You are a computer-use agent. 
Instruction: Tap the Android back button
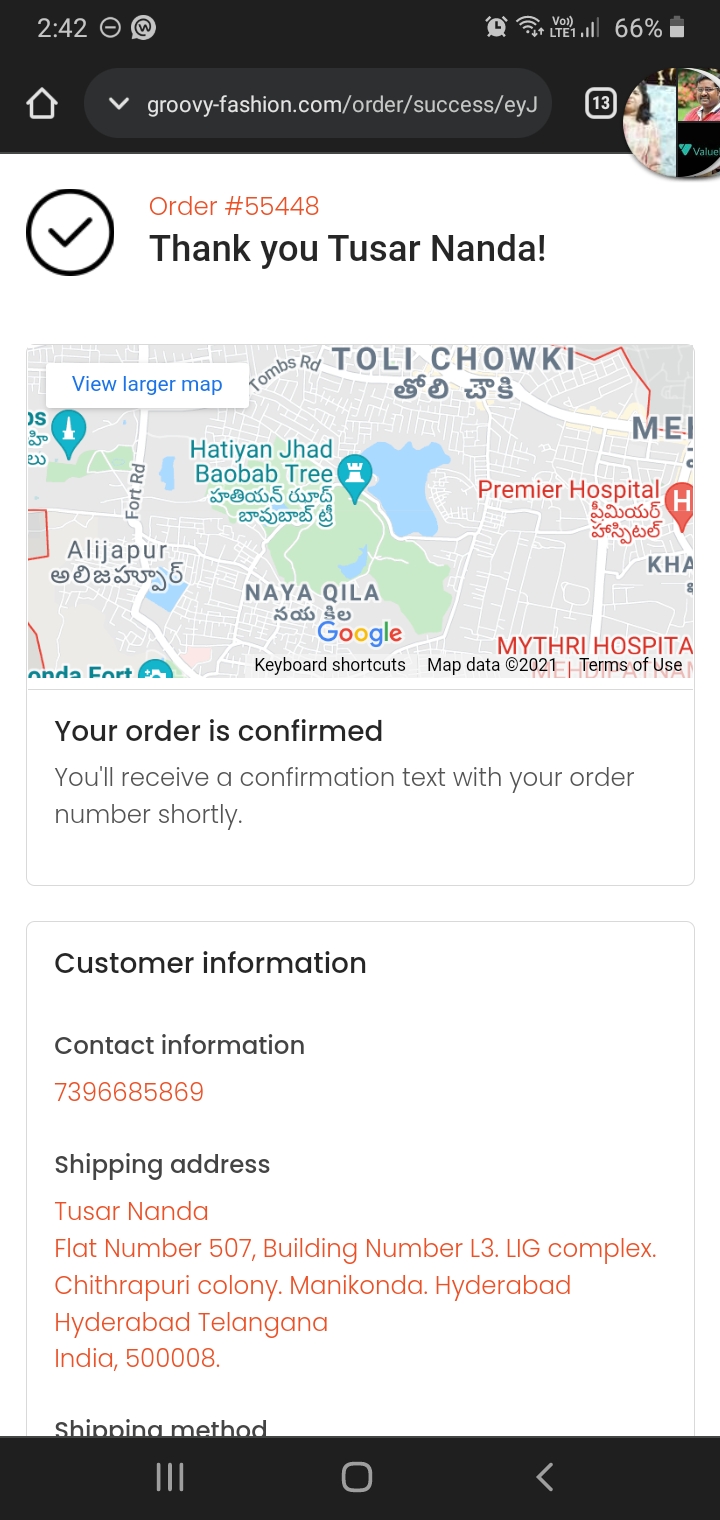click(544, 1477)
